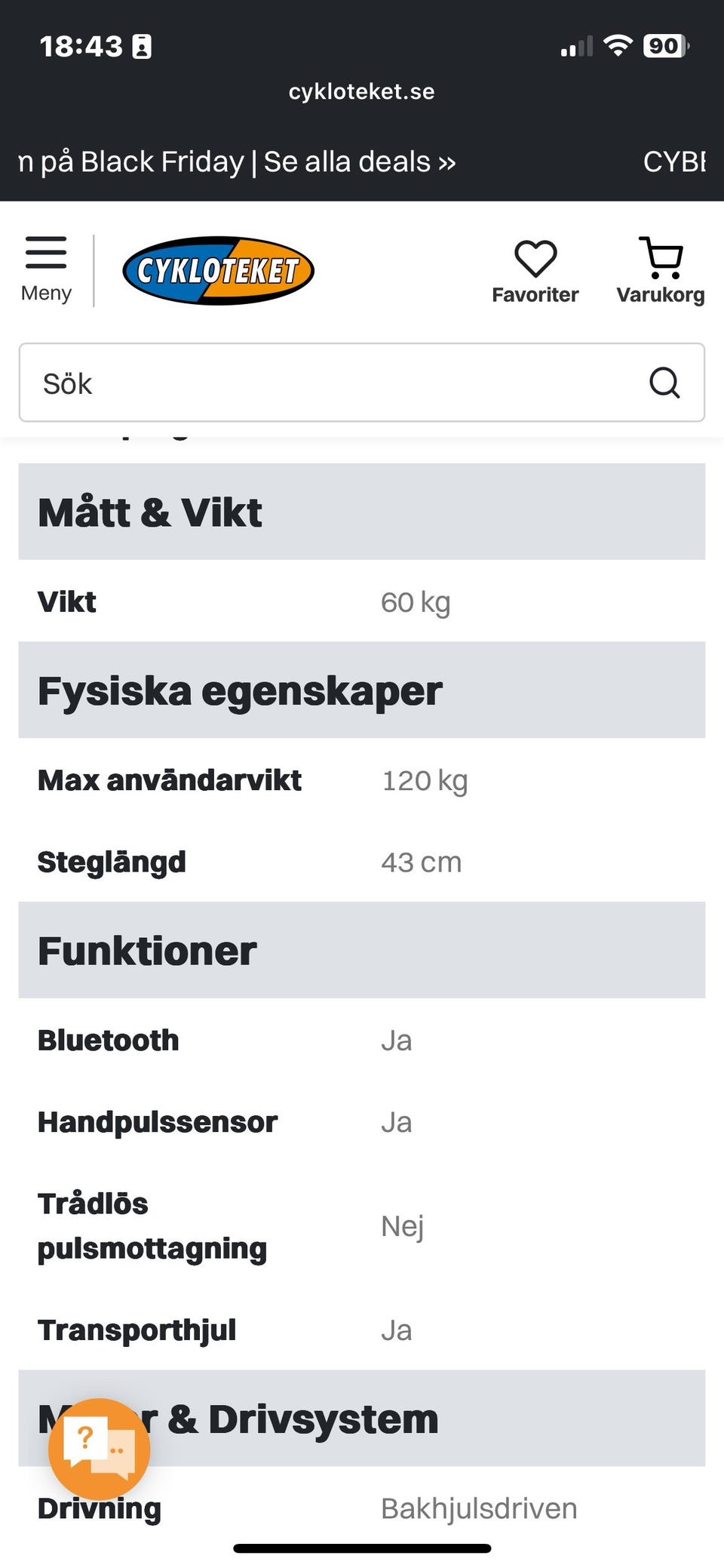Screen dimensions: 724x1568
Task: Open the orange chat help bubble
Action: (x=99, y=1448)
